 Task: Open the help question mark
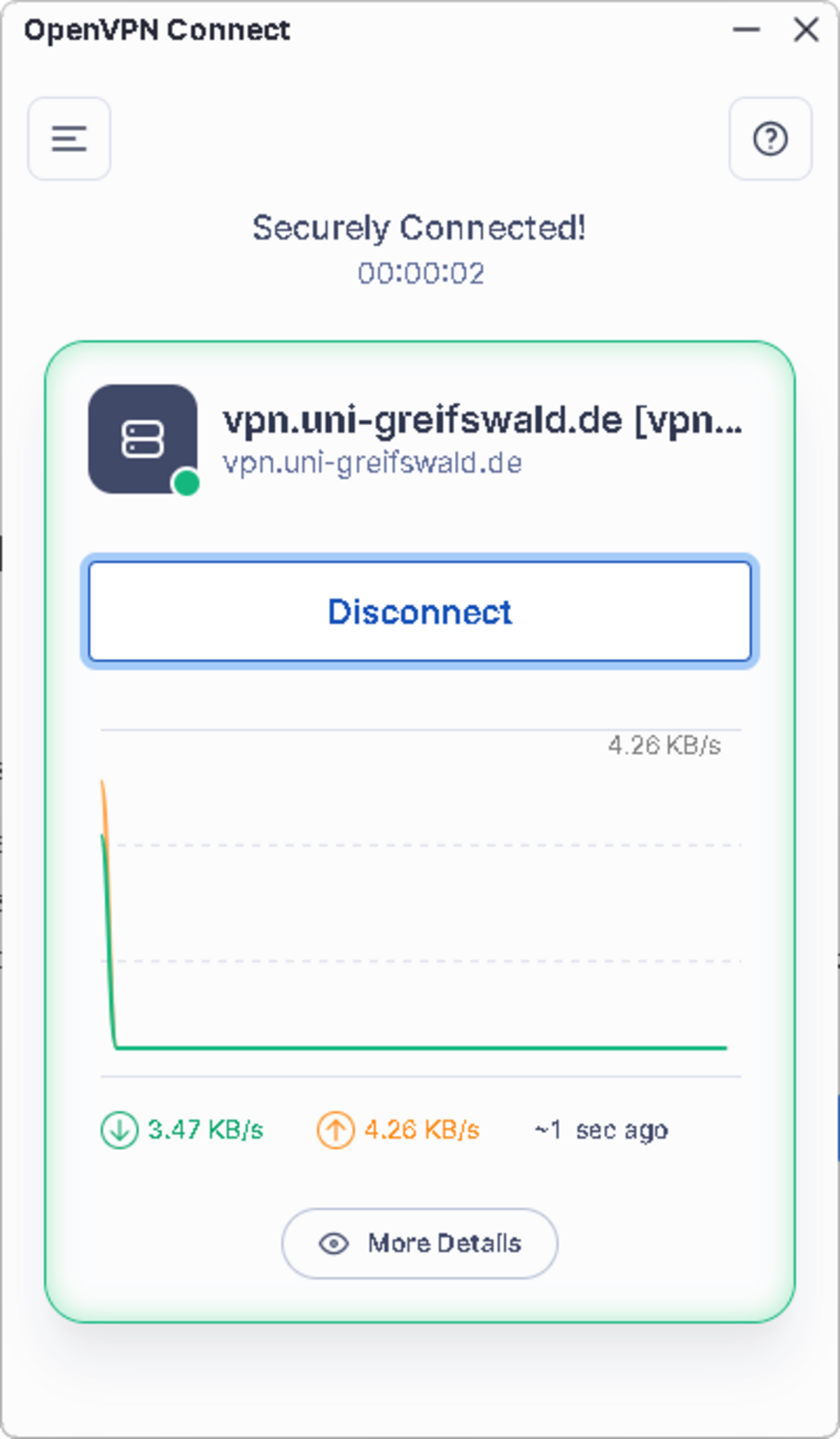(x=770, y=139)
